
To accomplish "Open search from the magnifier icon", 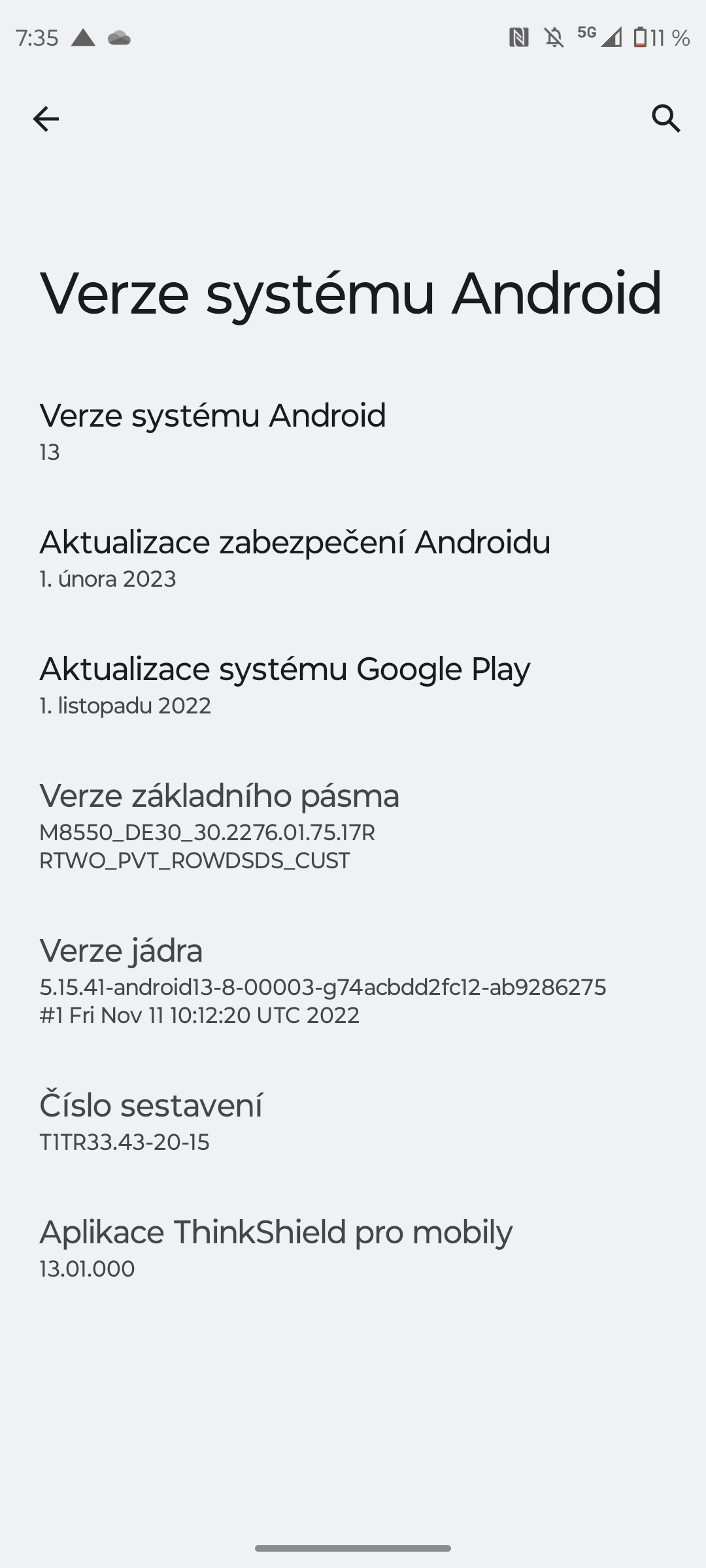I will point(665,119).
